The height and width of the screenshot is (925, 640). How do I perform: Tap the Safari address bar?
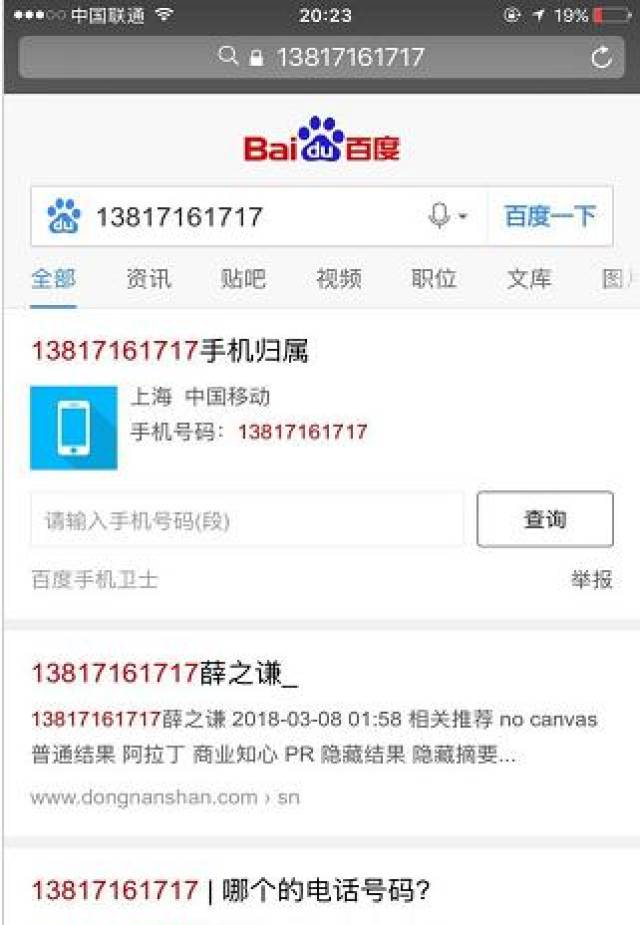click(320, 58)
